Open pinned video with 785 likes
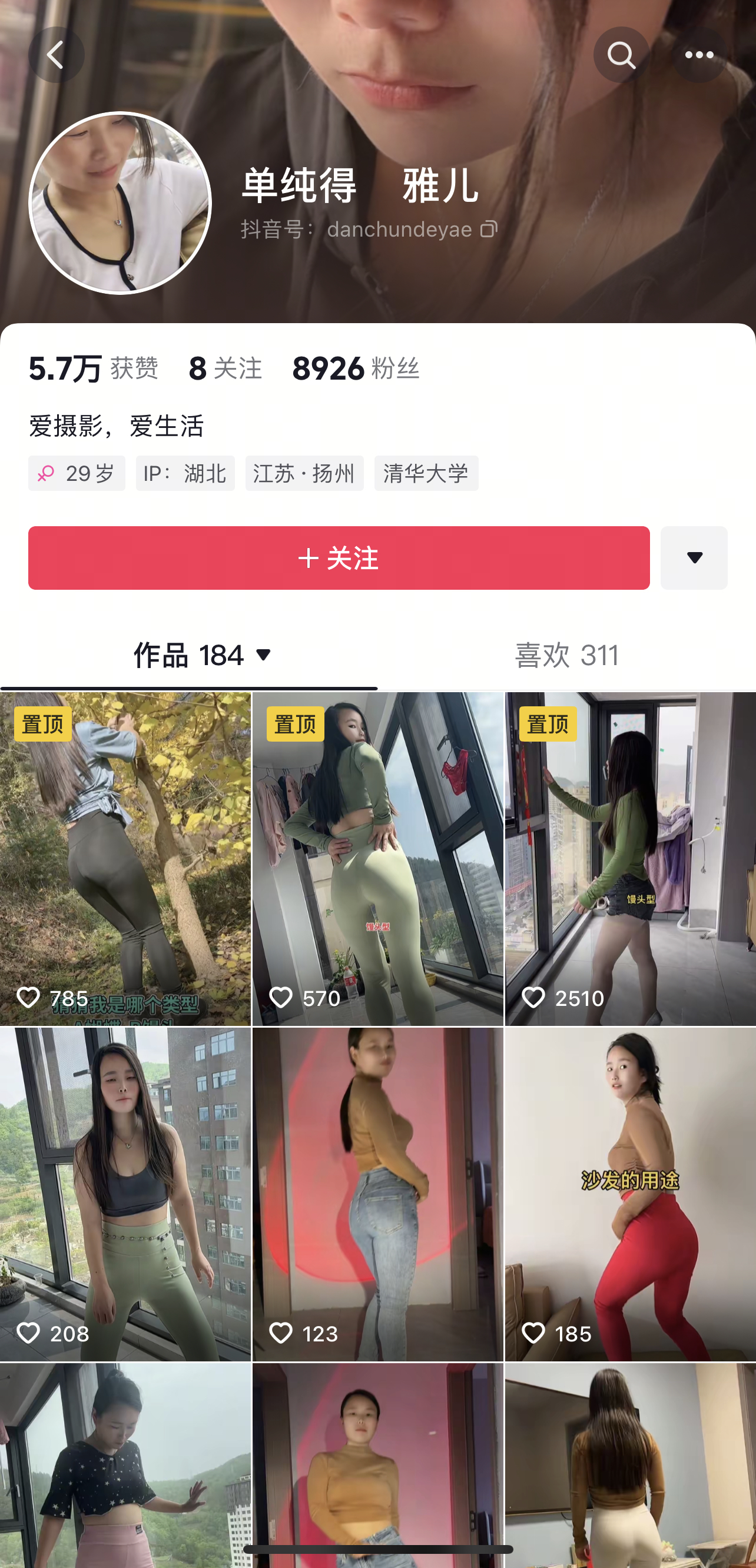The width and height of the screenshot is (756, 1568). pos(125,858)
